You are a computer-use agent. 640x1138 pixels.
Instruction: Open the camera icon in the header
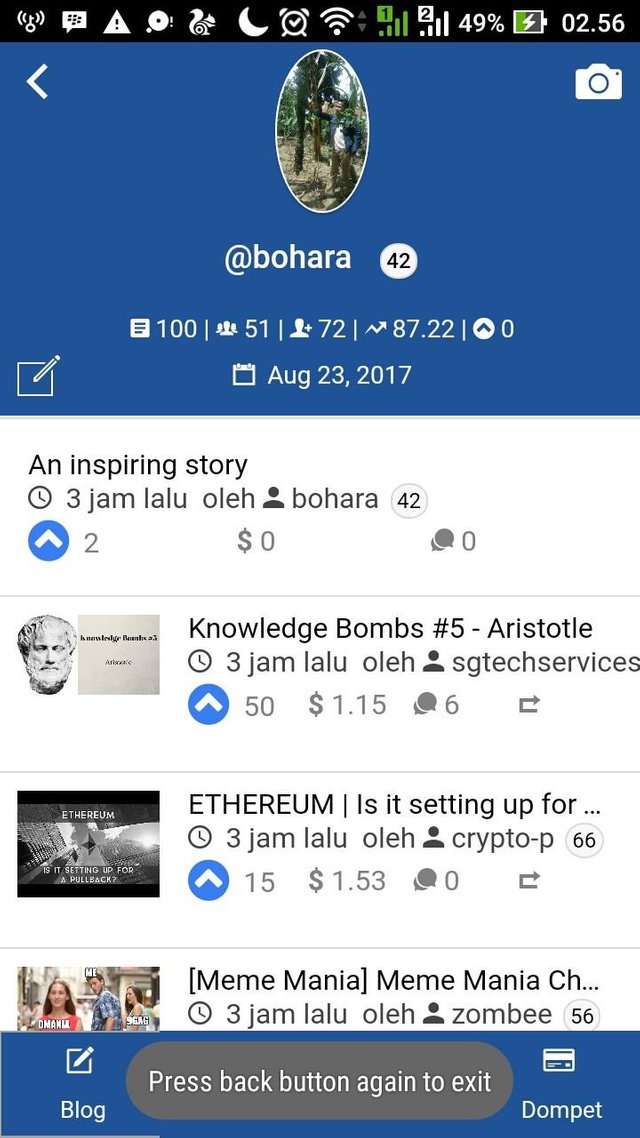[598, 82]
